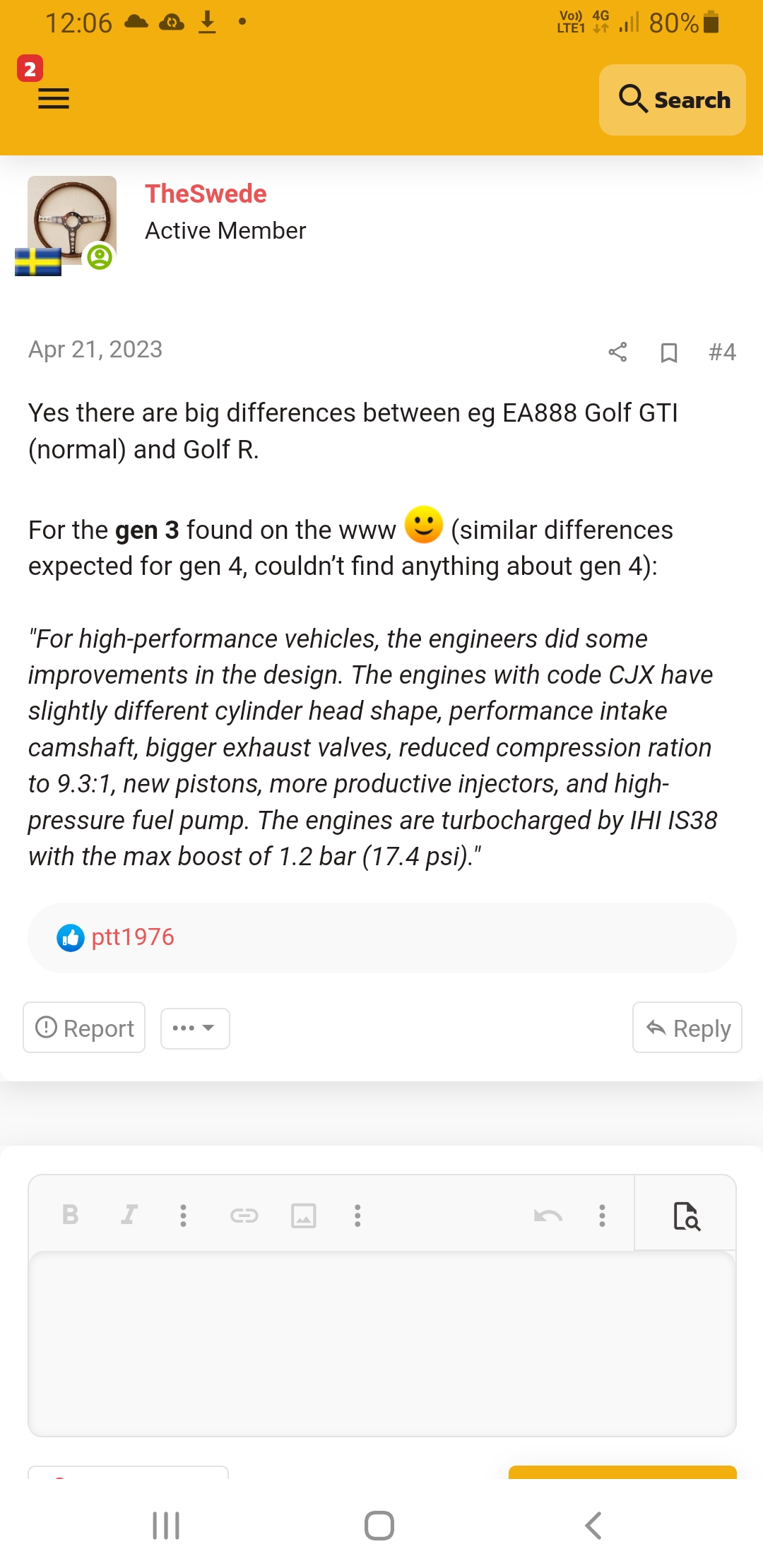Insert an image in the editor
Viewport: 763px width, 1568px height.
click(304, 1215)
